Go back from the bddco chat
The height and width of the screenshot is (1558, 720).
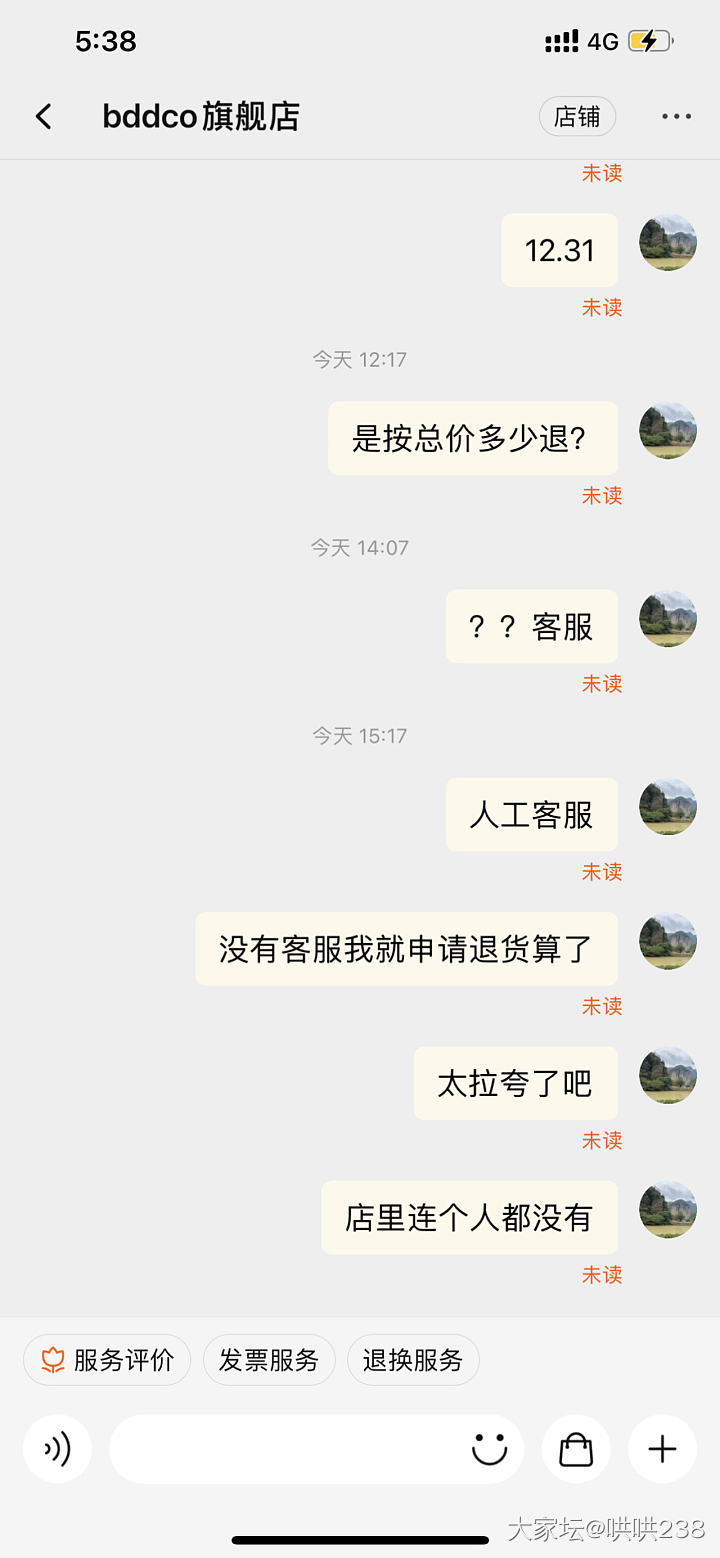coord(44,117)
